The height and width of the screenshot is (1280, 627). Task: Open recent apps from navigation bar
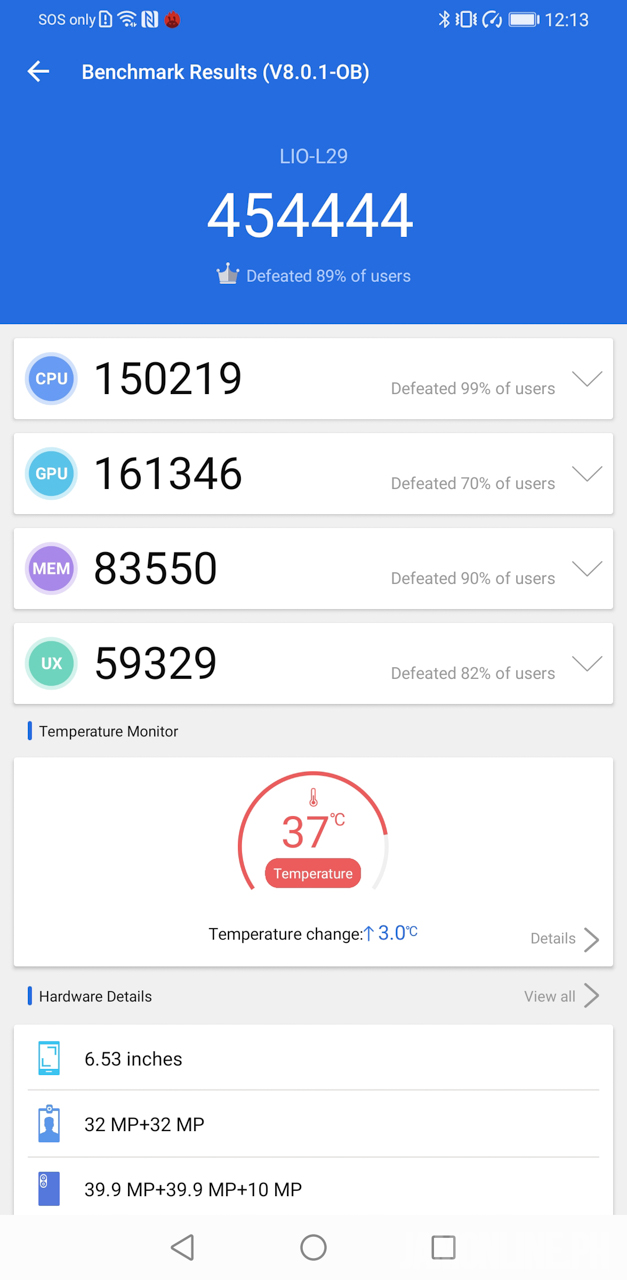pos(443,1247)
